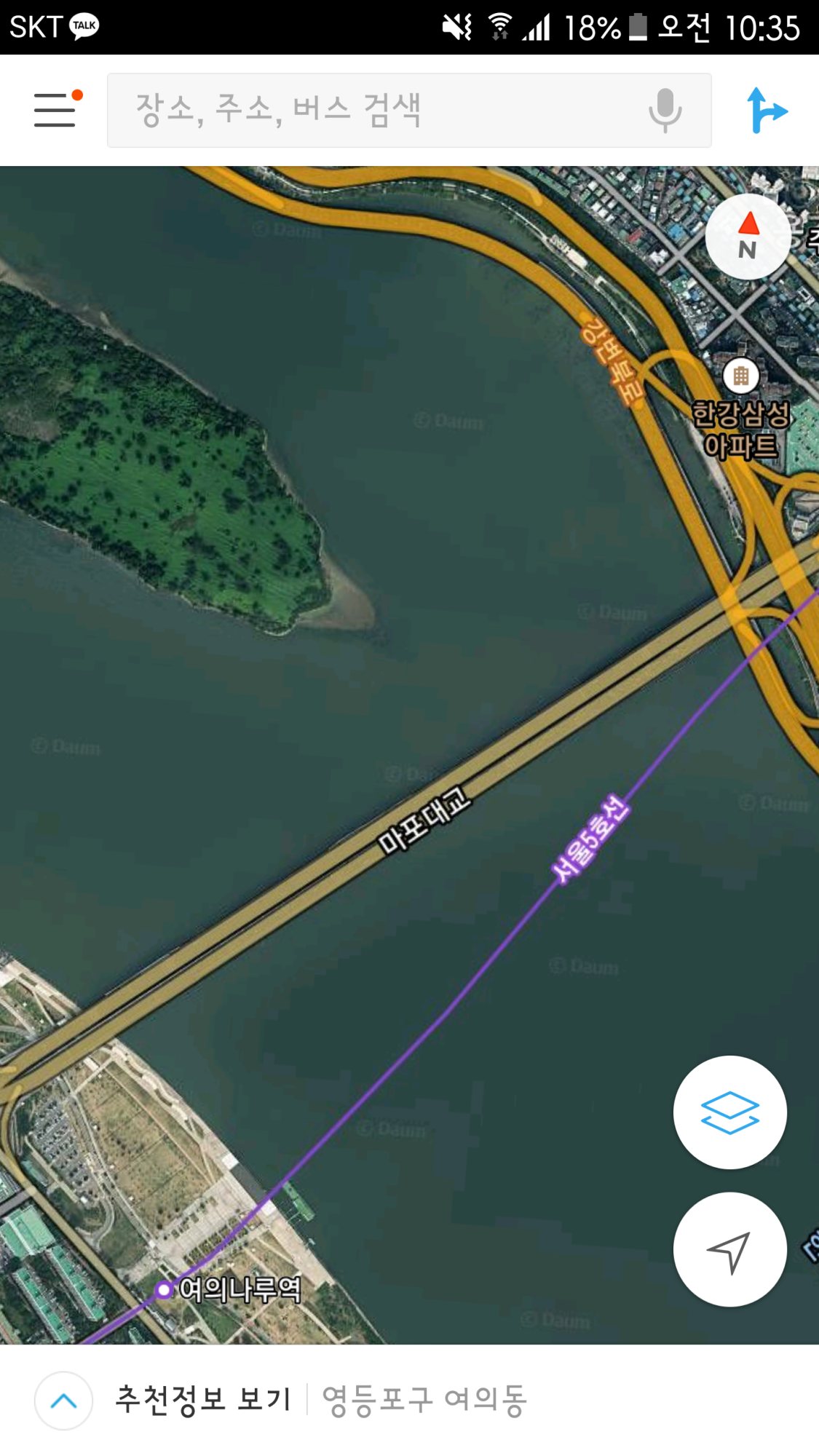Center map on my current location

point(729,1249)
